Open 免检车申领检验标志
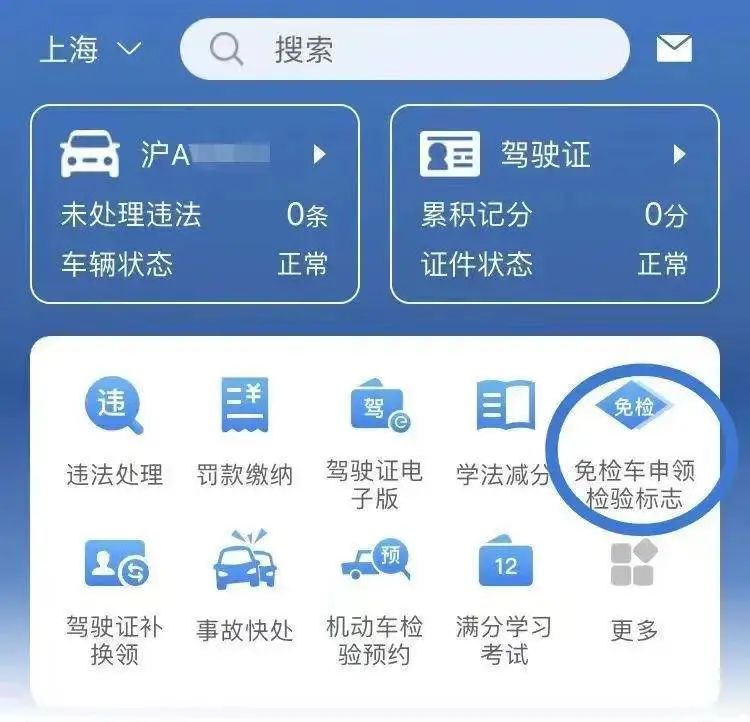This screenshot has width=750, height=722. pos(634,440)
